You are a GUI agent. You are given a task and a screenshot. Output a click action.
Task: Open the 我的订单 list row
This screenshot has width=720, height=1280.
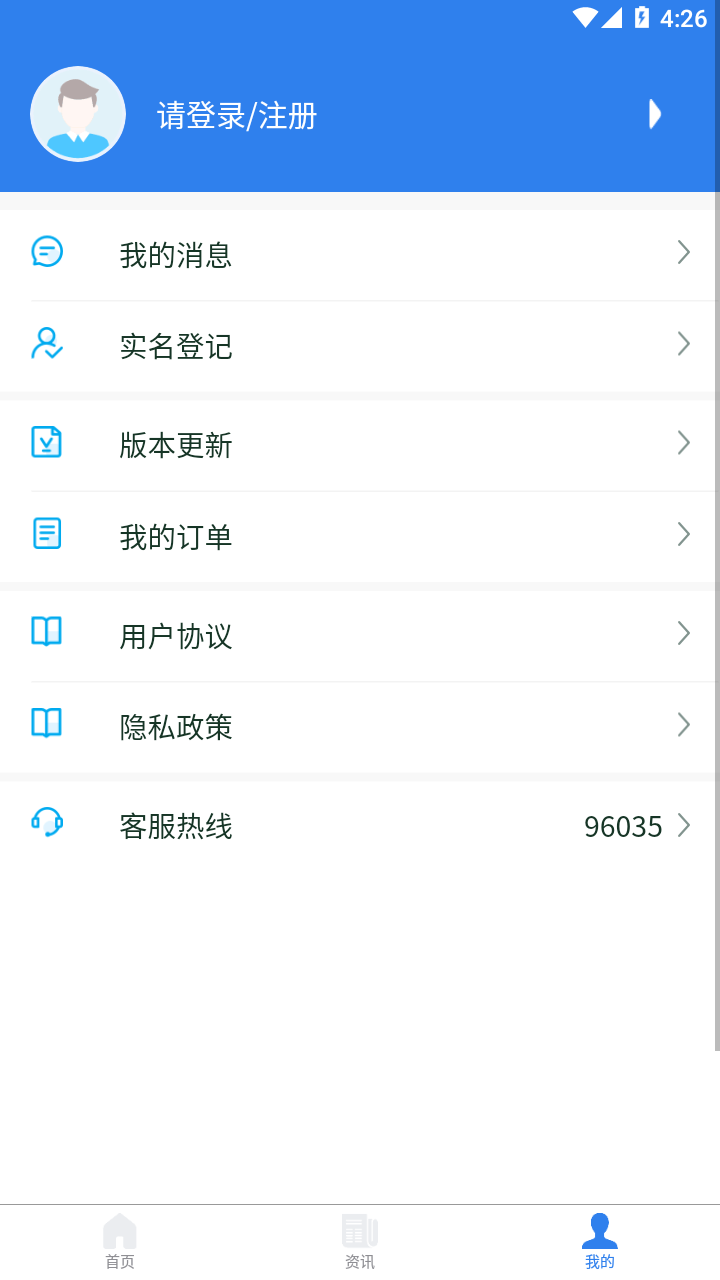pos(360,534)
